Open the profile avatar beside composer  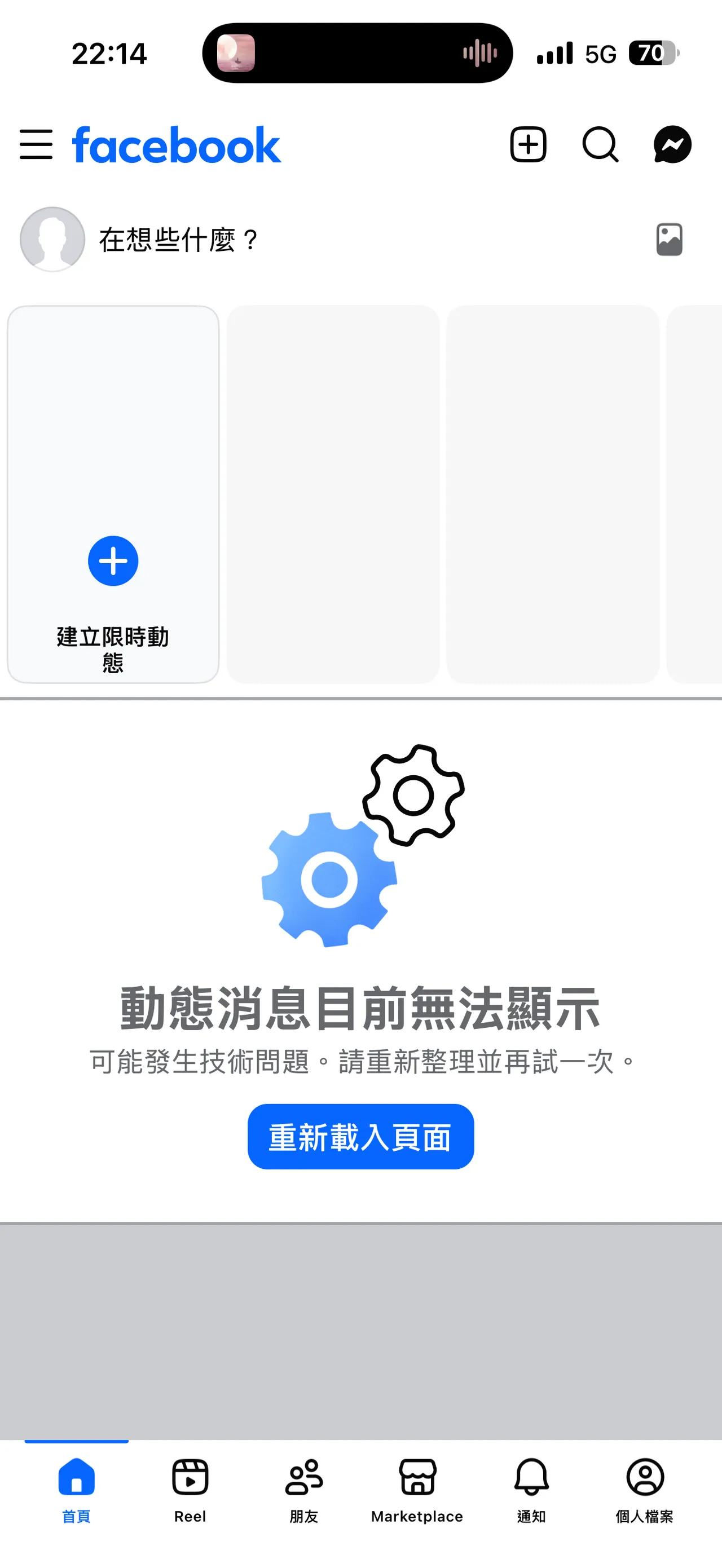pyautogui.click(x=52, y=239)
